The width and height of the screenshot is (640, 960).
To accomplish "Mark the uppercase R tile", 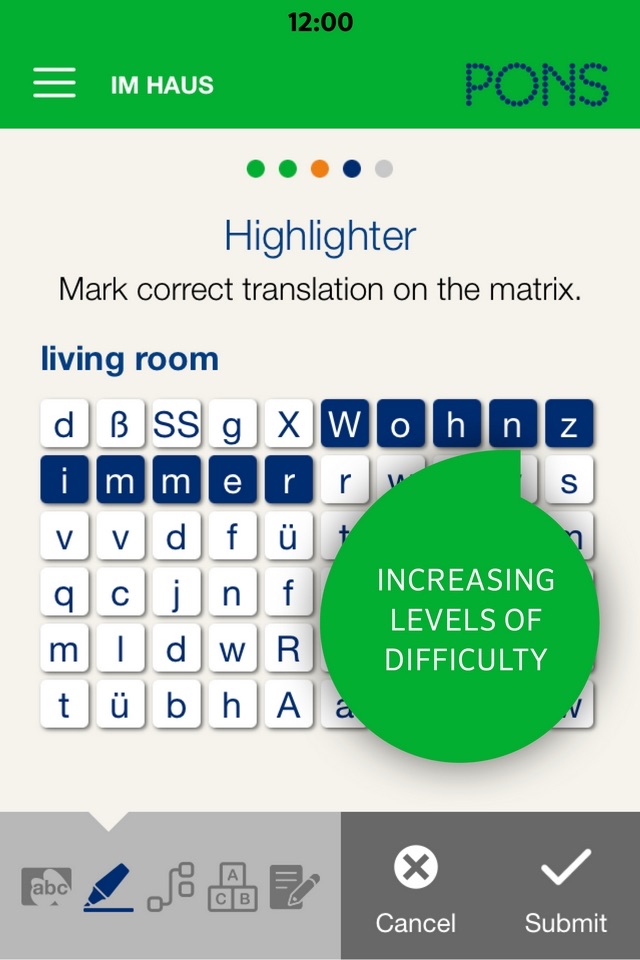I will point(288,651).
